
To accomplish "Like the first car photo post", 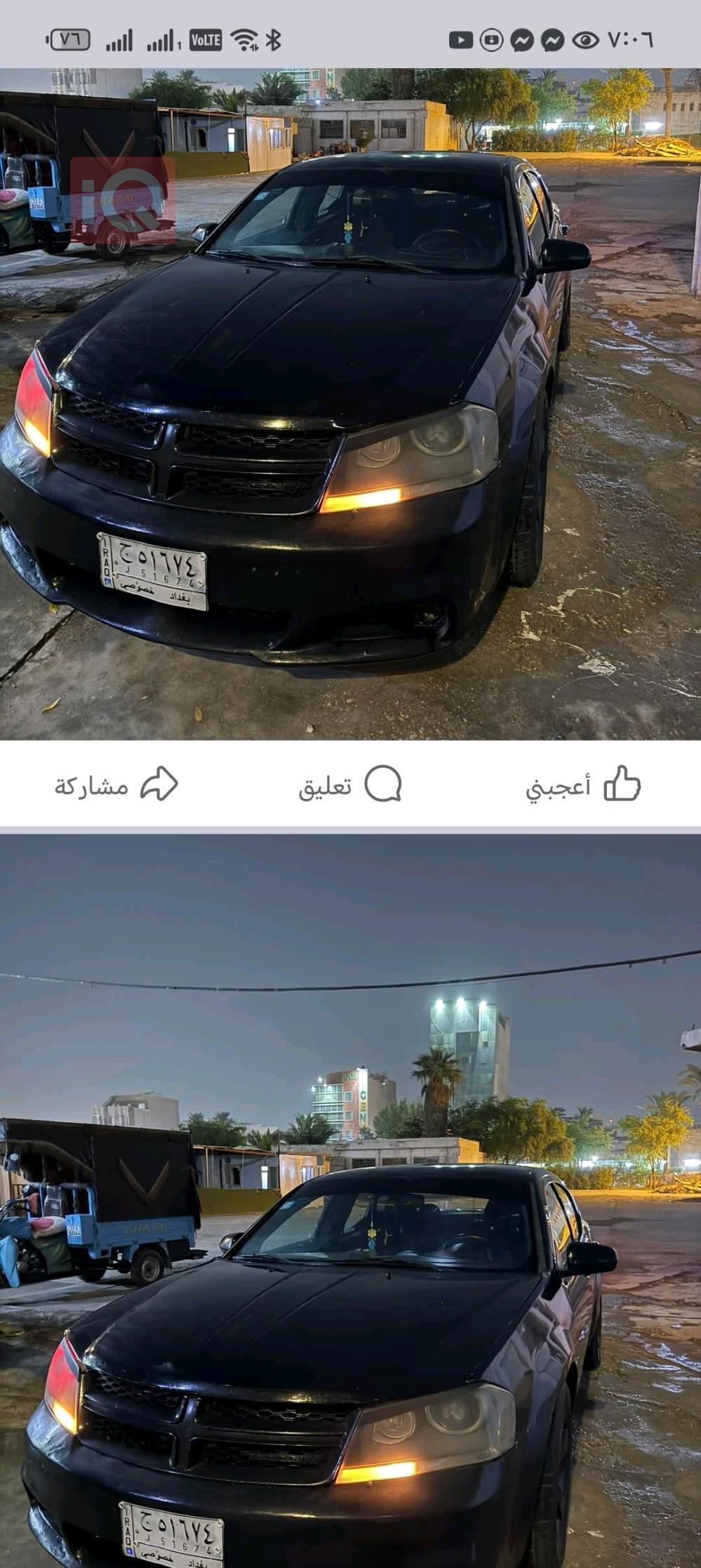I will [x=584, y=784].
